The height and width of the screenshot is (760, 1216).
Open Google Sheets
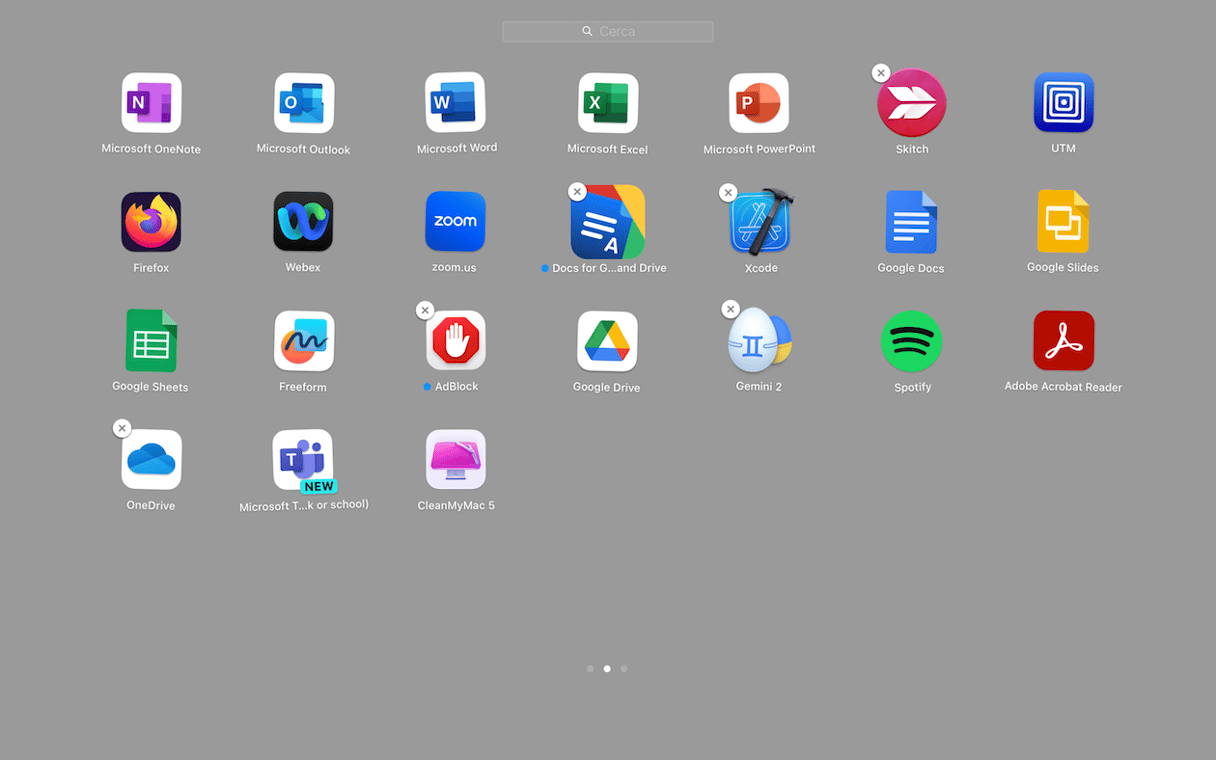pyautogui.click(x=151, y=341)
